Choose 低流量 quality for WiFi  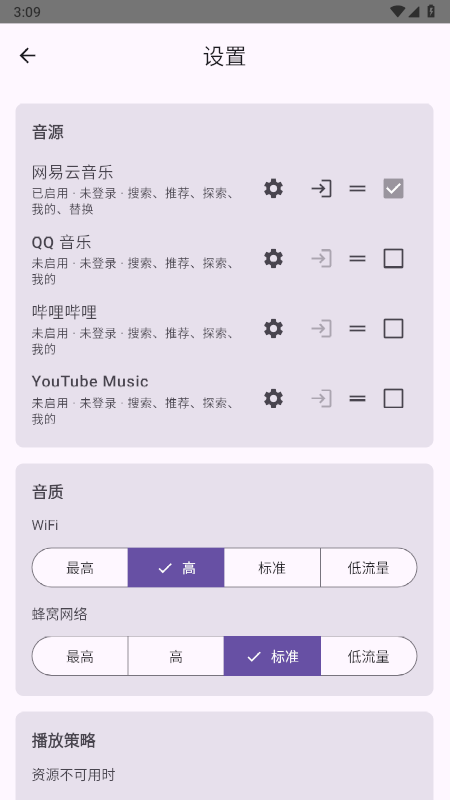(369, 567)
